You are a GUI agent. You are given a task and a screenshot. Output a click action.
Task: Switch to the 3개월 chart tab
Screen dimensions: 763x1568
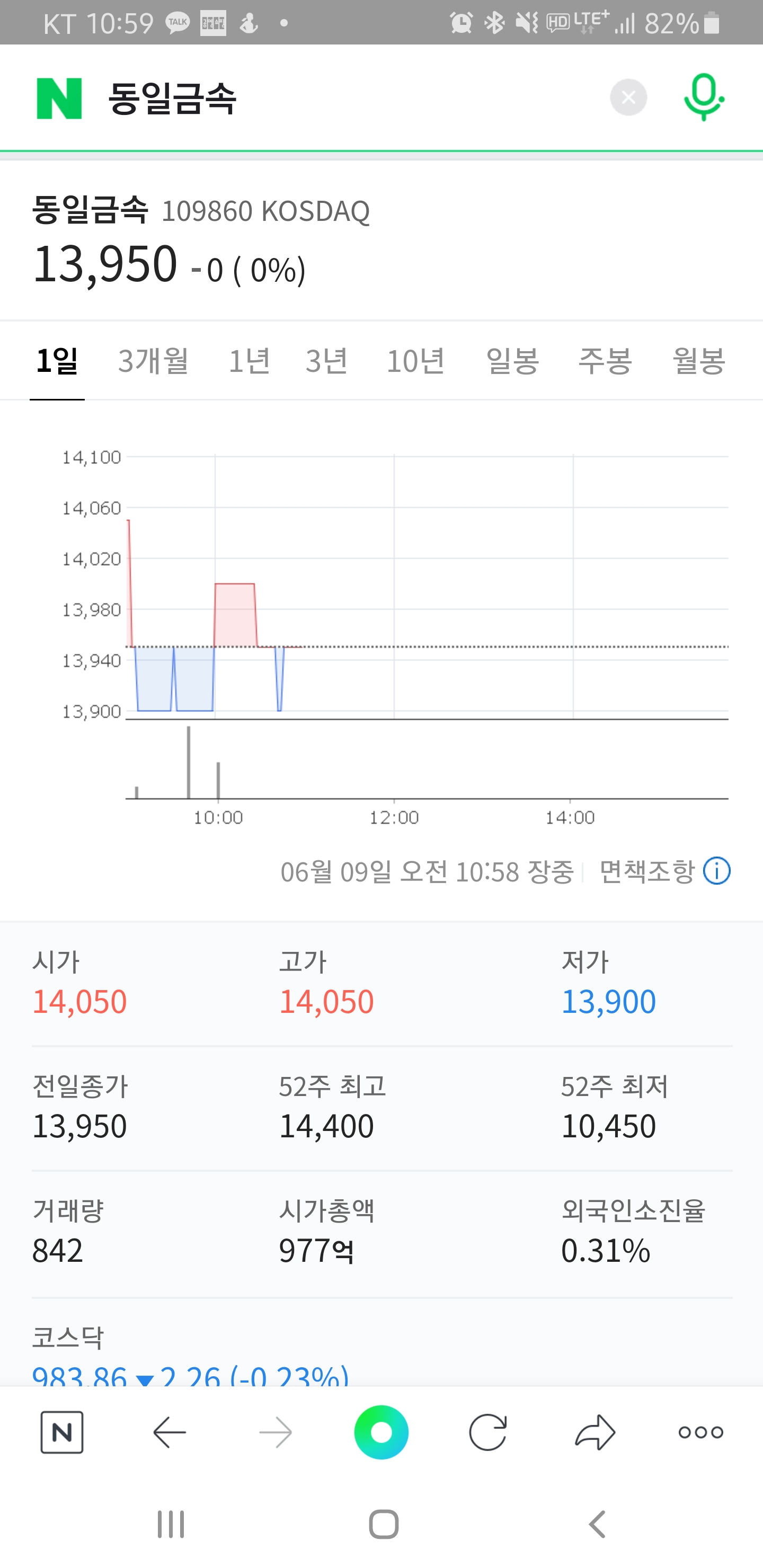(154, 361)
